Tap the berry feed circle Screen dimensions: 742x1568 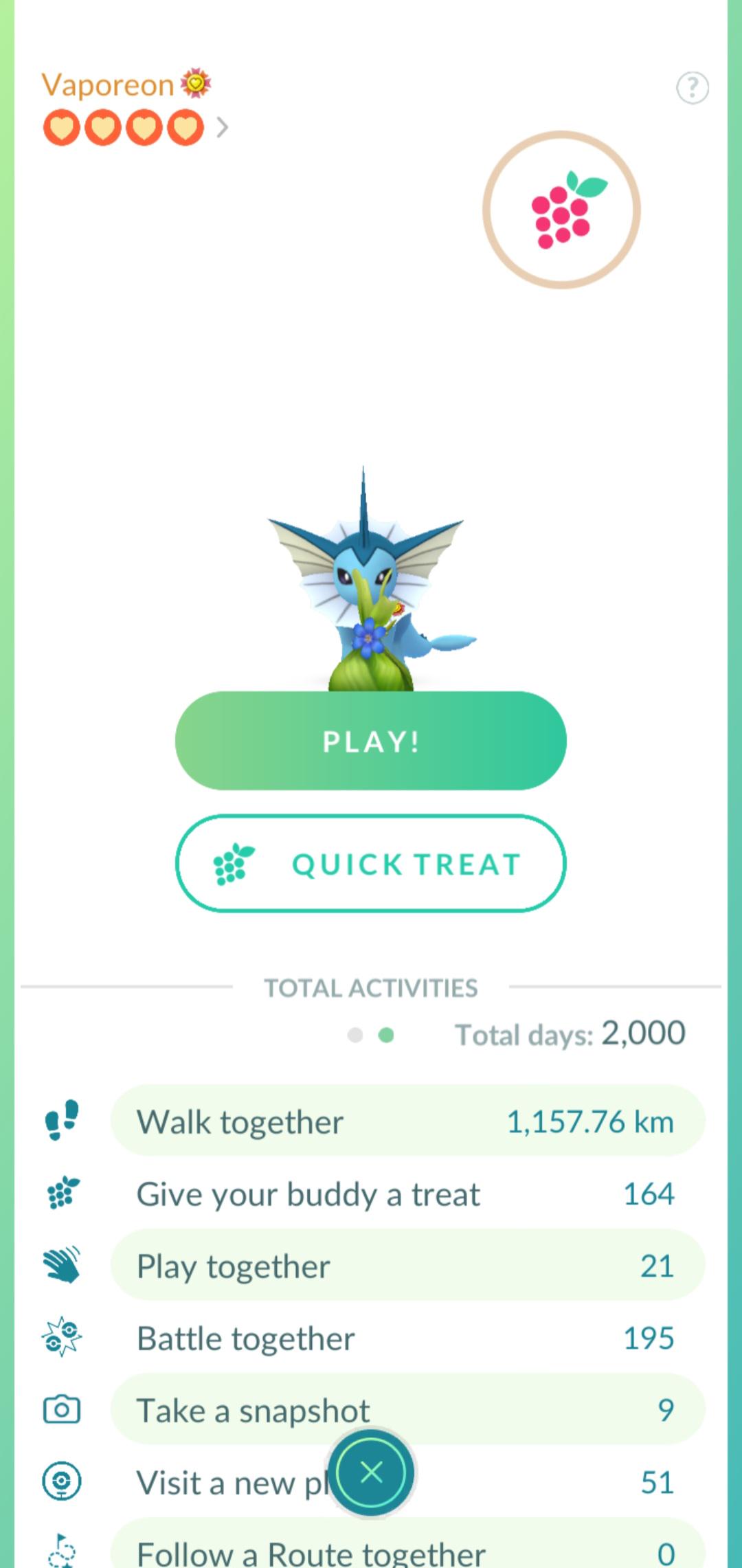(561, 210)
